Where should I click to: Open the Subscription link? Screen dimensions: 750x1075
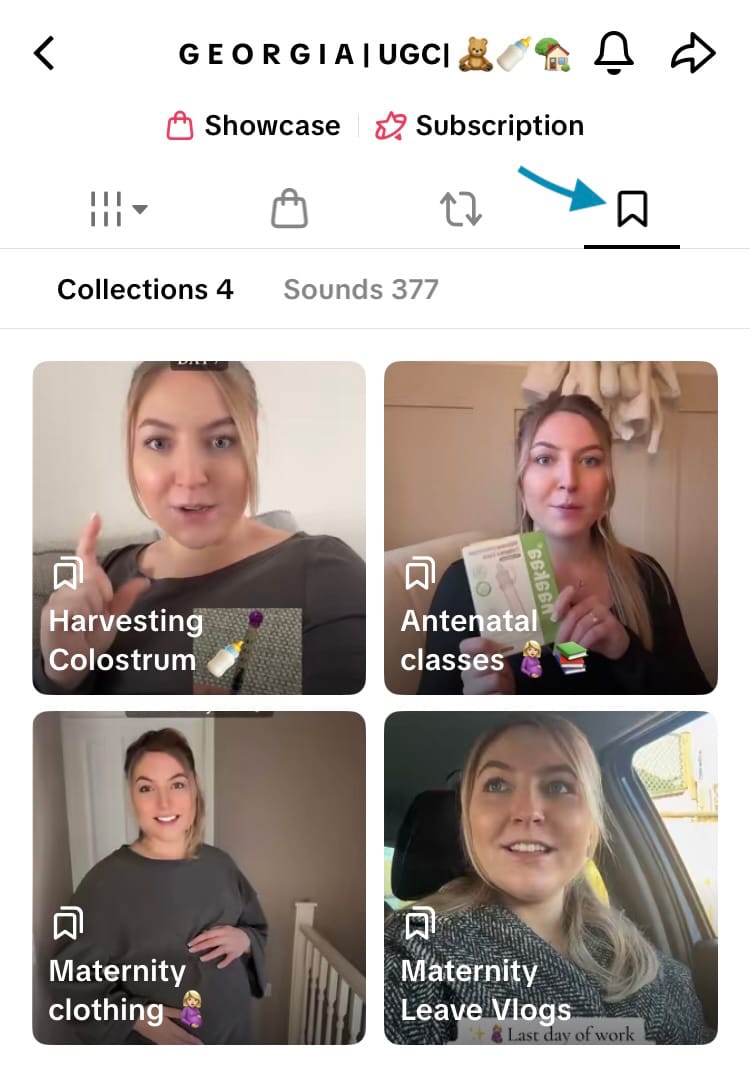[480, 126]
